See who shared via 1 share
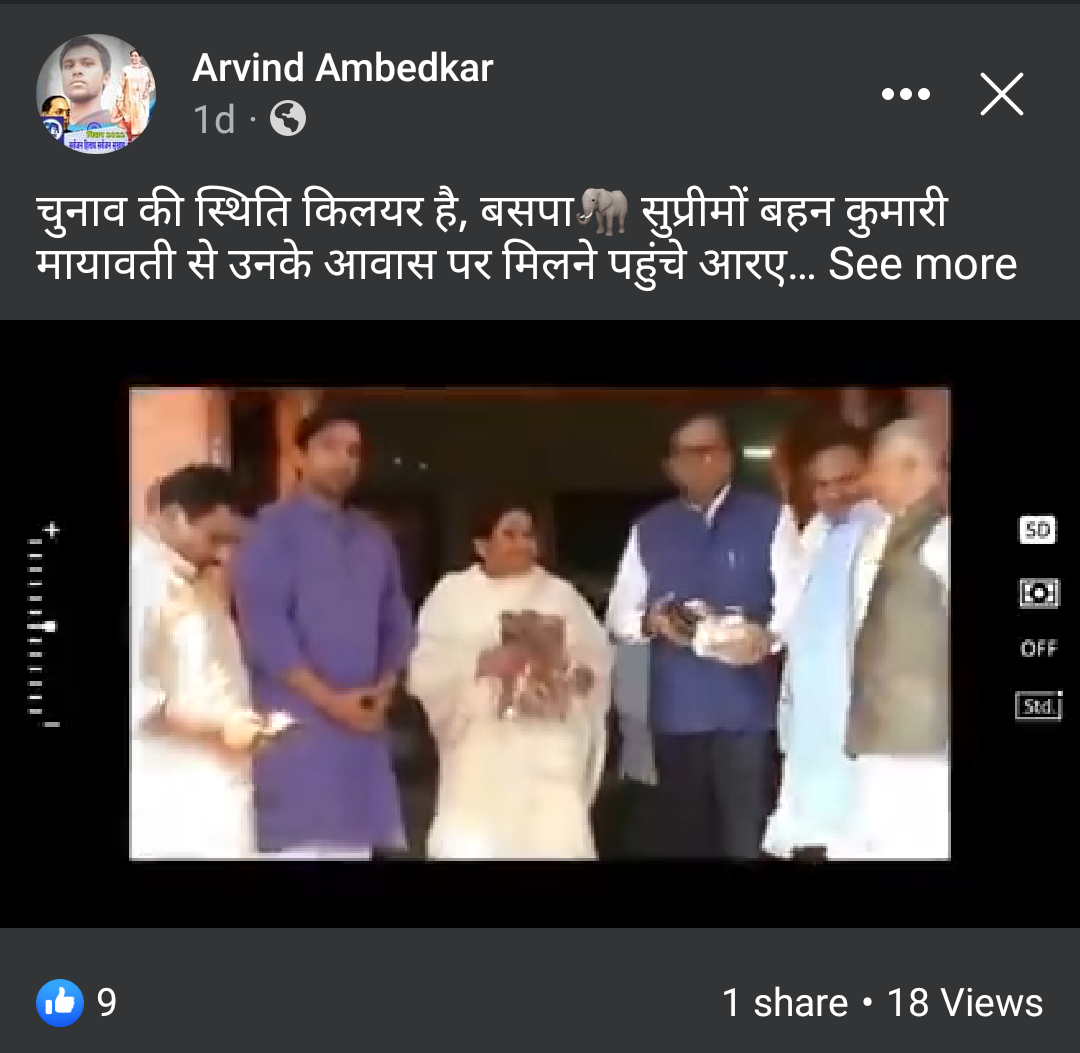 click(x=784, y=1002)
